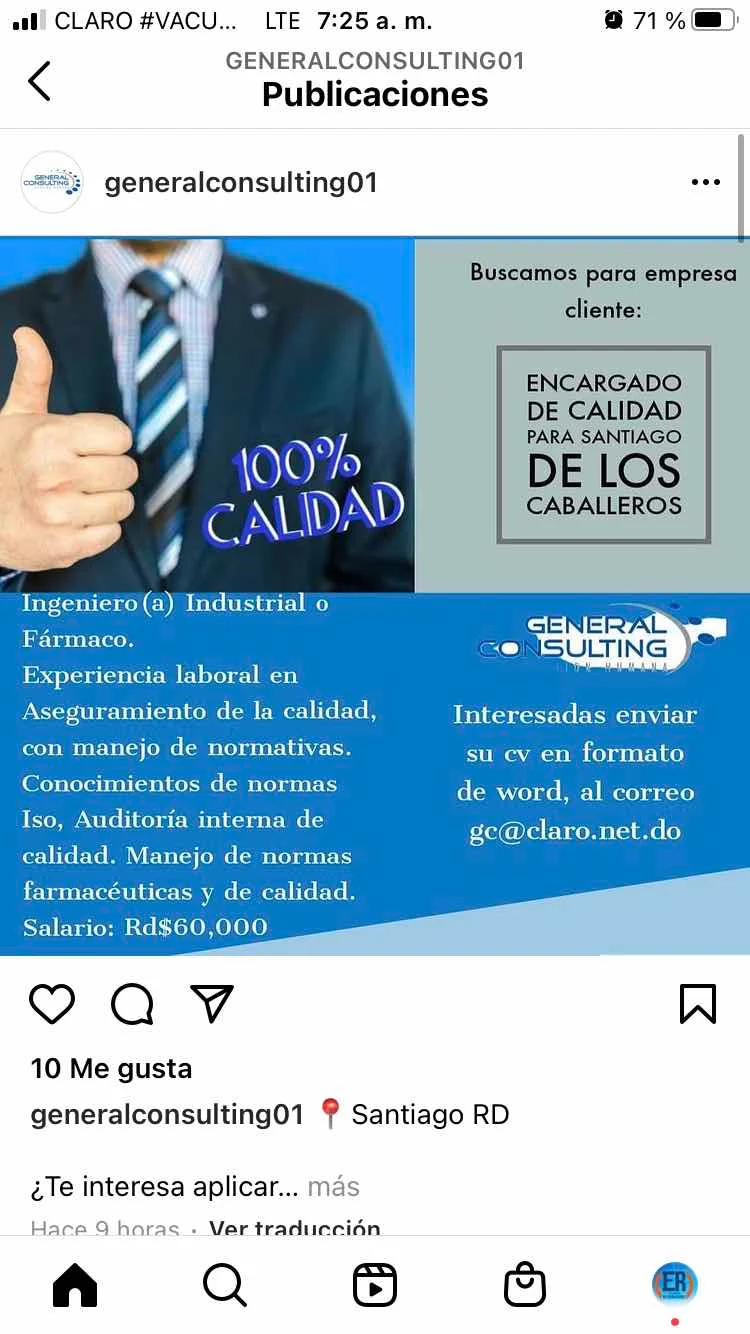This screenshot has width=750, height=1334.
Task: Tap Ver traducción to translate the caption
Action: pos(294,1228)
